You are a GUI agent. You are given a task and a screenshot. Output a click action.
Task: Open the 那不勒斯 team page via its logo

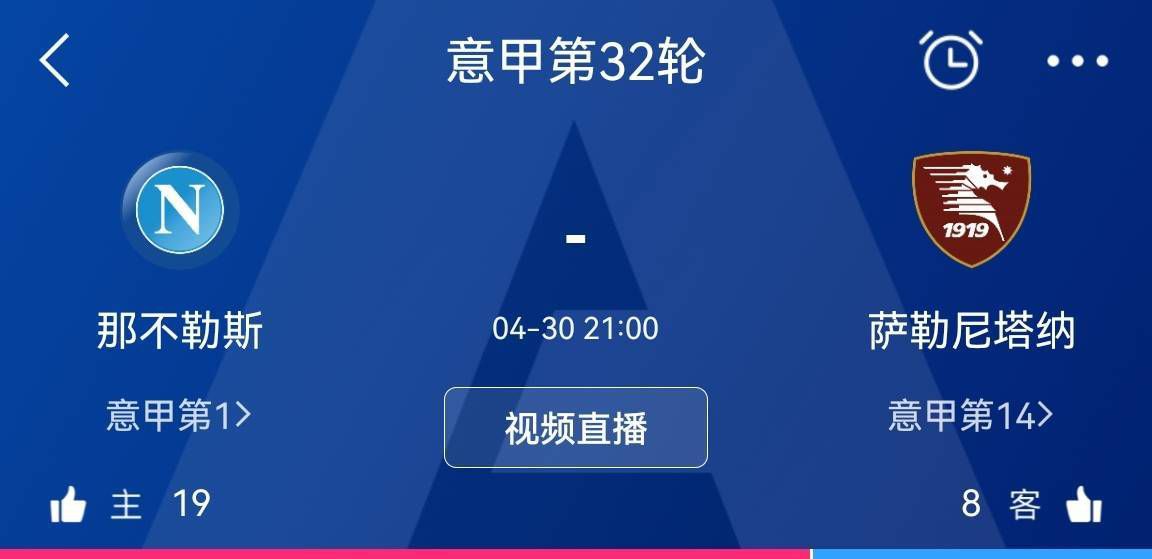coord(180,210)
